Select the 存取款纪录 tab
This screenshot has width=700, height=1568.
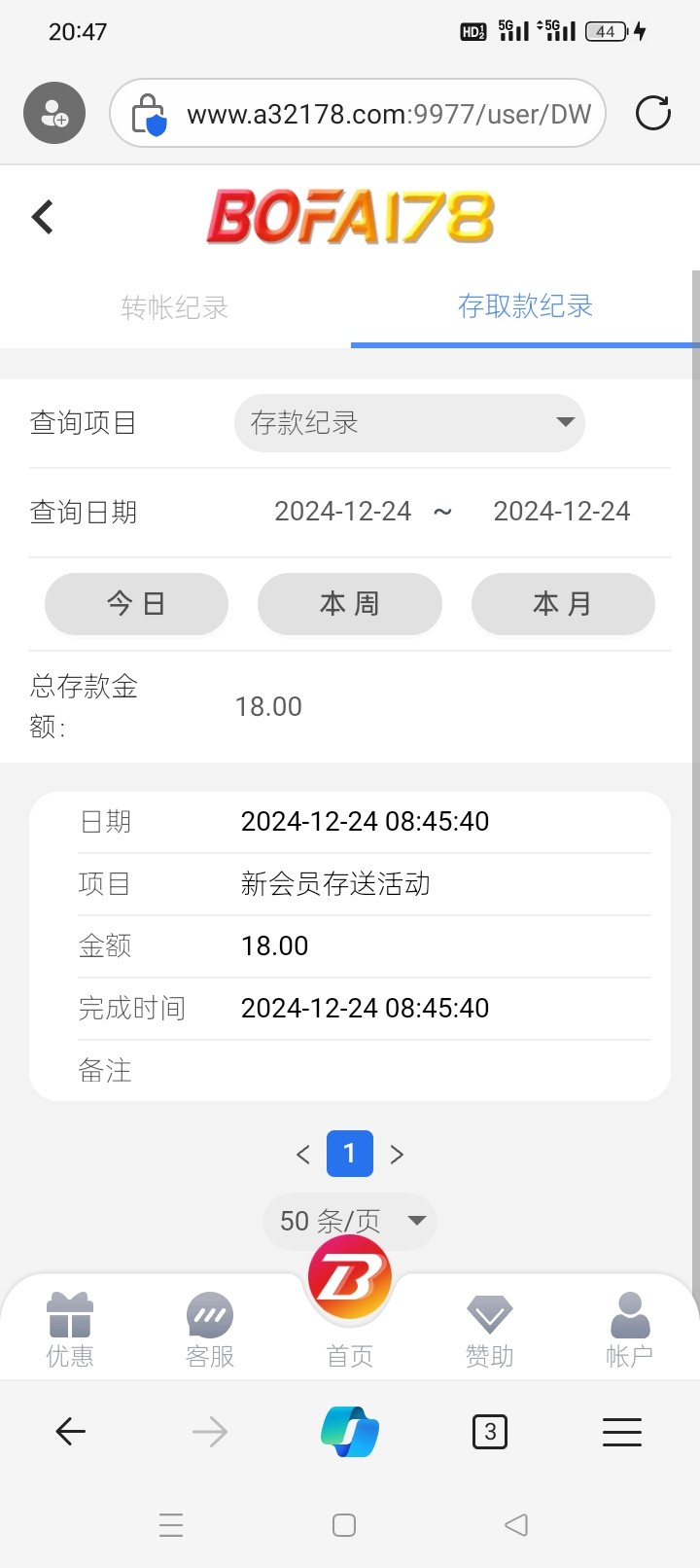pos(525,306)
